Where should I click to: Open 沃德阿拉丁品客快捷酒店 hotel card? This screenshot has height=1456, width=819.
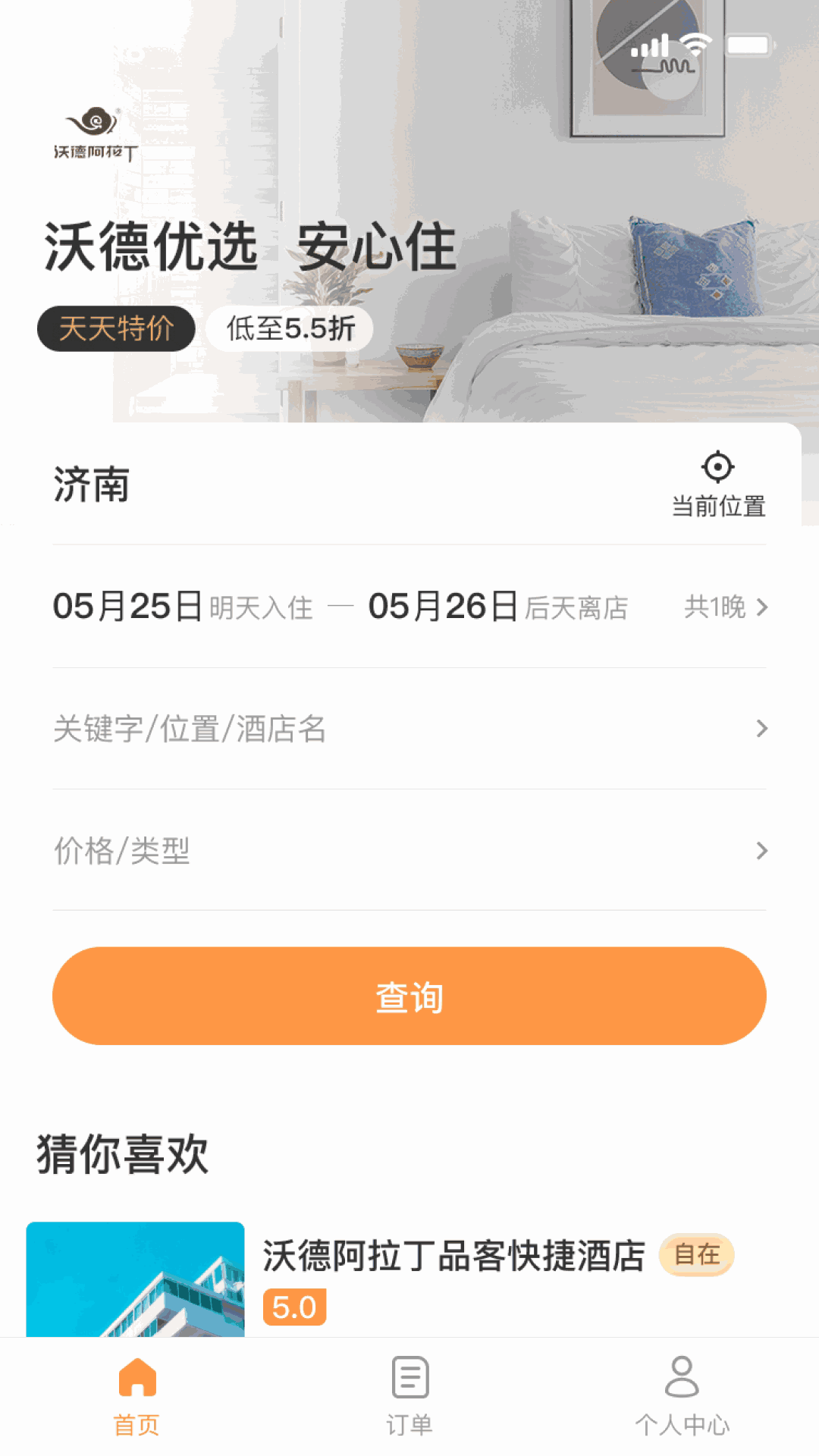click(x=453, y=1257)
